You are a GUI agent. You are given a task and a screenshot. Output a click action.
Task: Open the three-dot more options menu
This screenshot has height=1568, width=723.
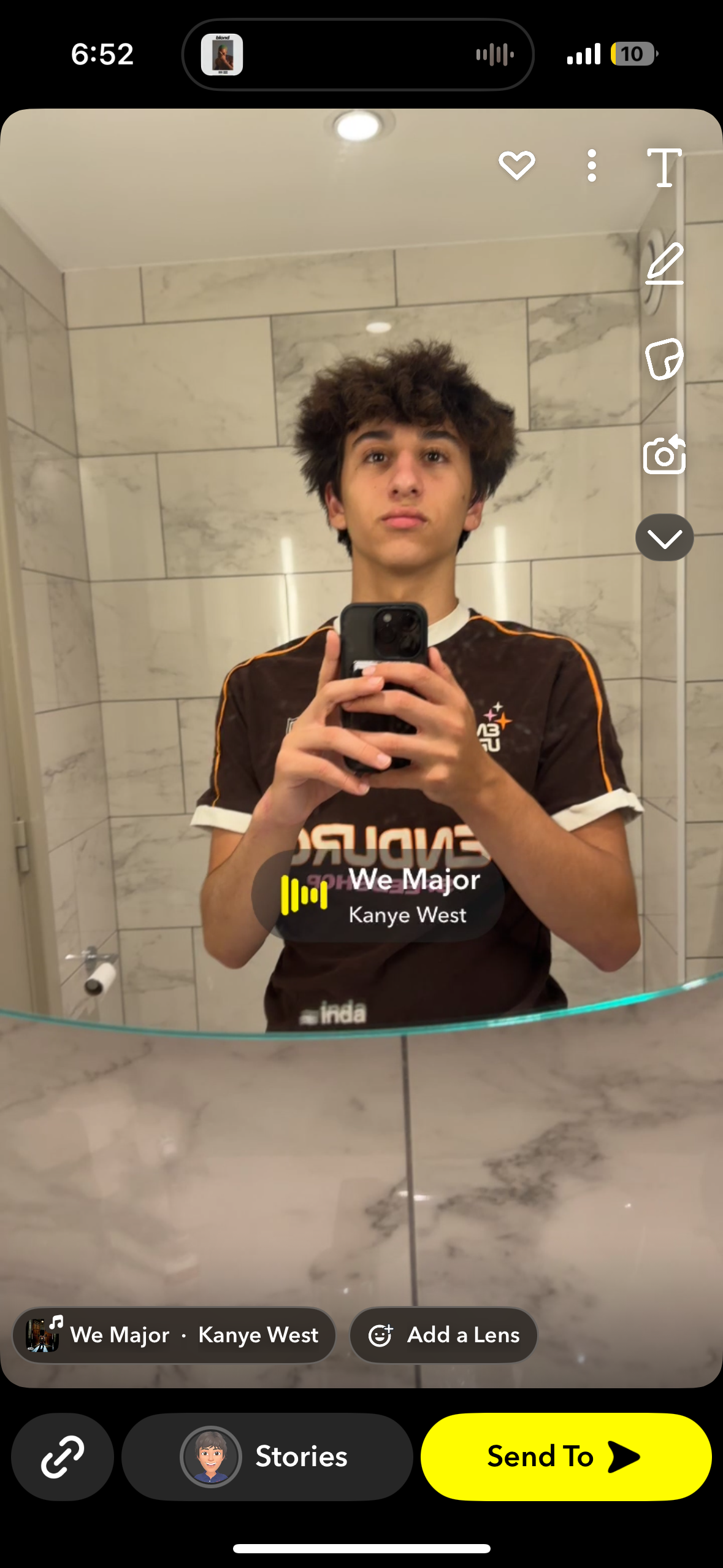pos(591,166)
